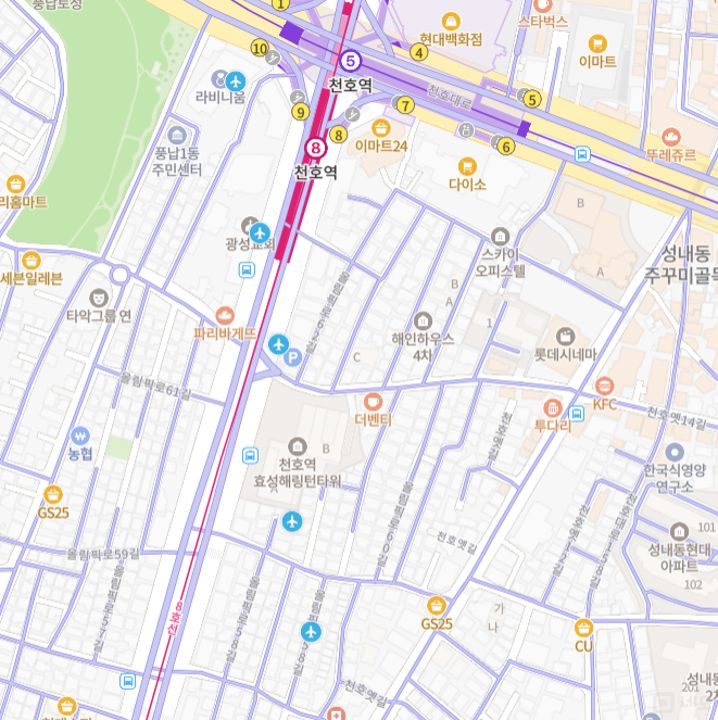Select the 현대백화점 marker

click(x=451, y=21)
